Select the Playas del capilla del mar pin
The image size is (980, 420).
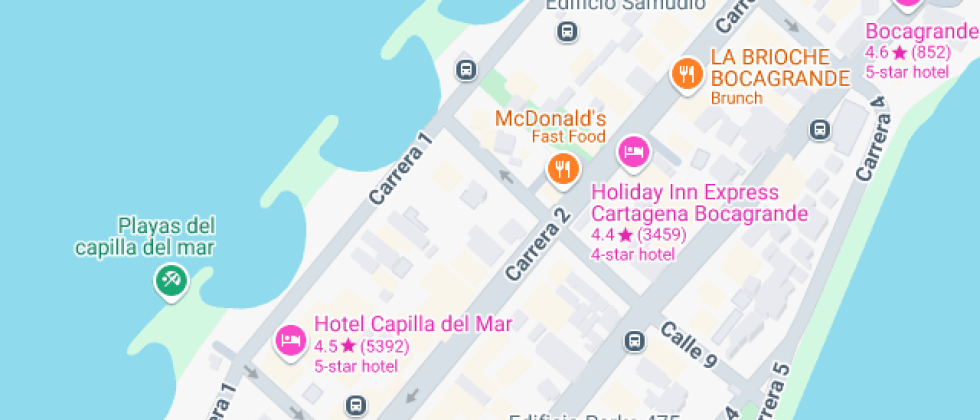pyautogui.click(x=170, y=279)
